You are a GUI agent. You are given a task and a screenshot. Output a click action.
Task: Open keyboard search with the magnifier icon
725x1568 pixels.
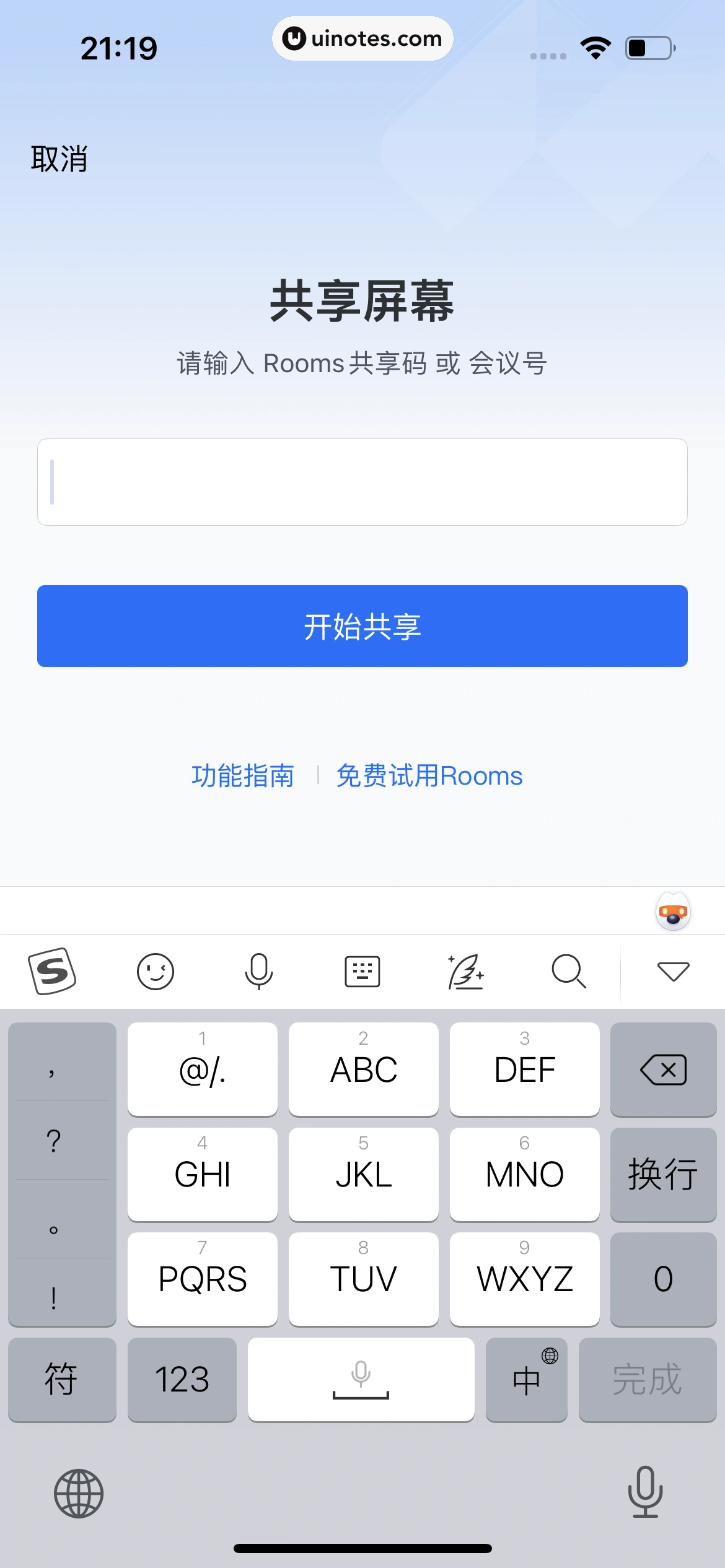569,971
